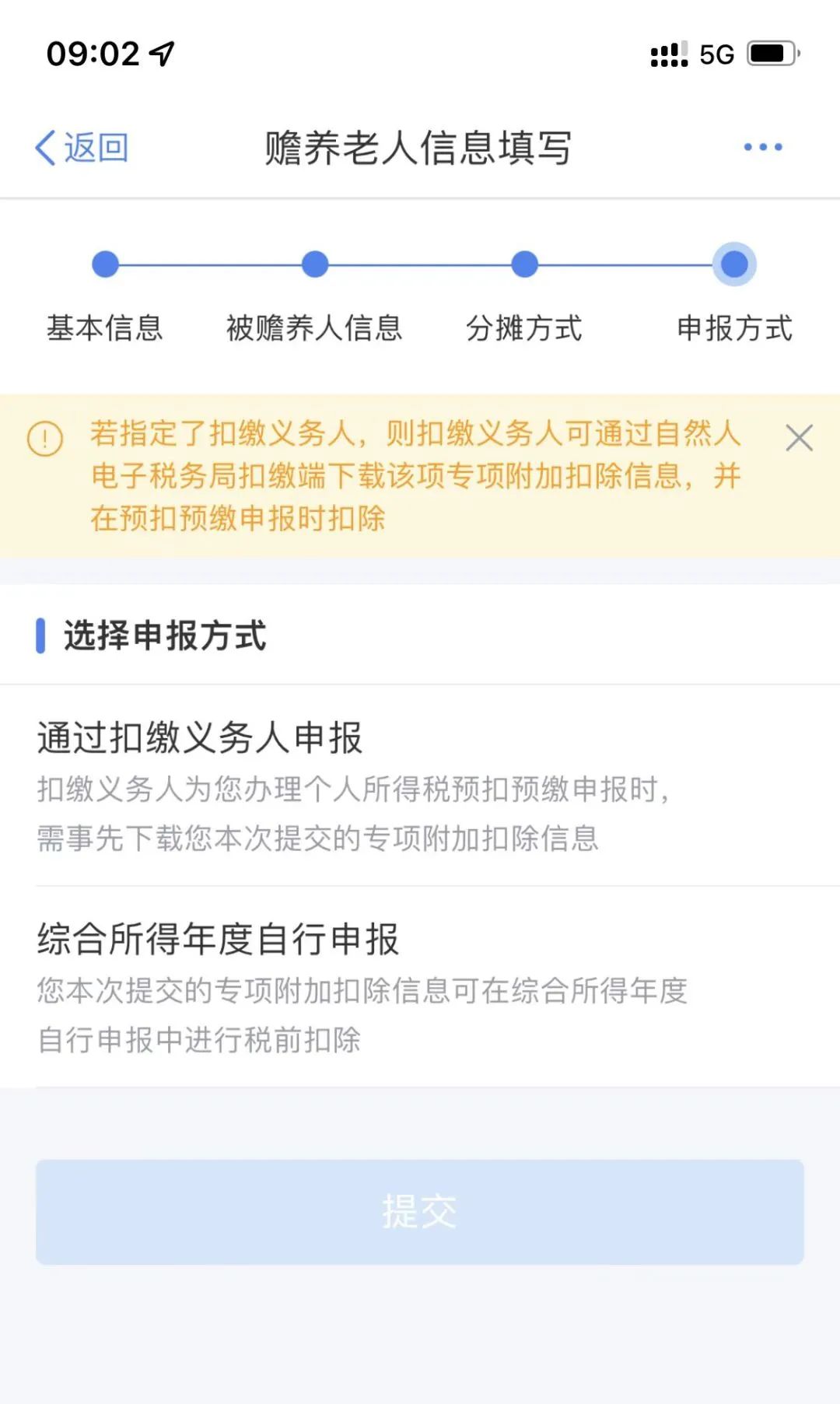Select 通过扣缴义务人申报 option
The height and width of the screenshot is (1404, 840).
pos(420,786)
